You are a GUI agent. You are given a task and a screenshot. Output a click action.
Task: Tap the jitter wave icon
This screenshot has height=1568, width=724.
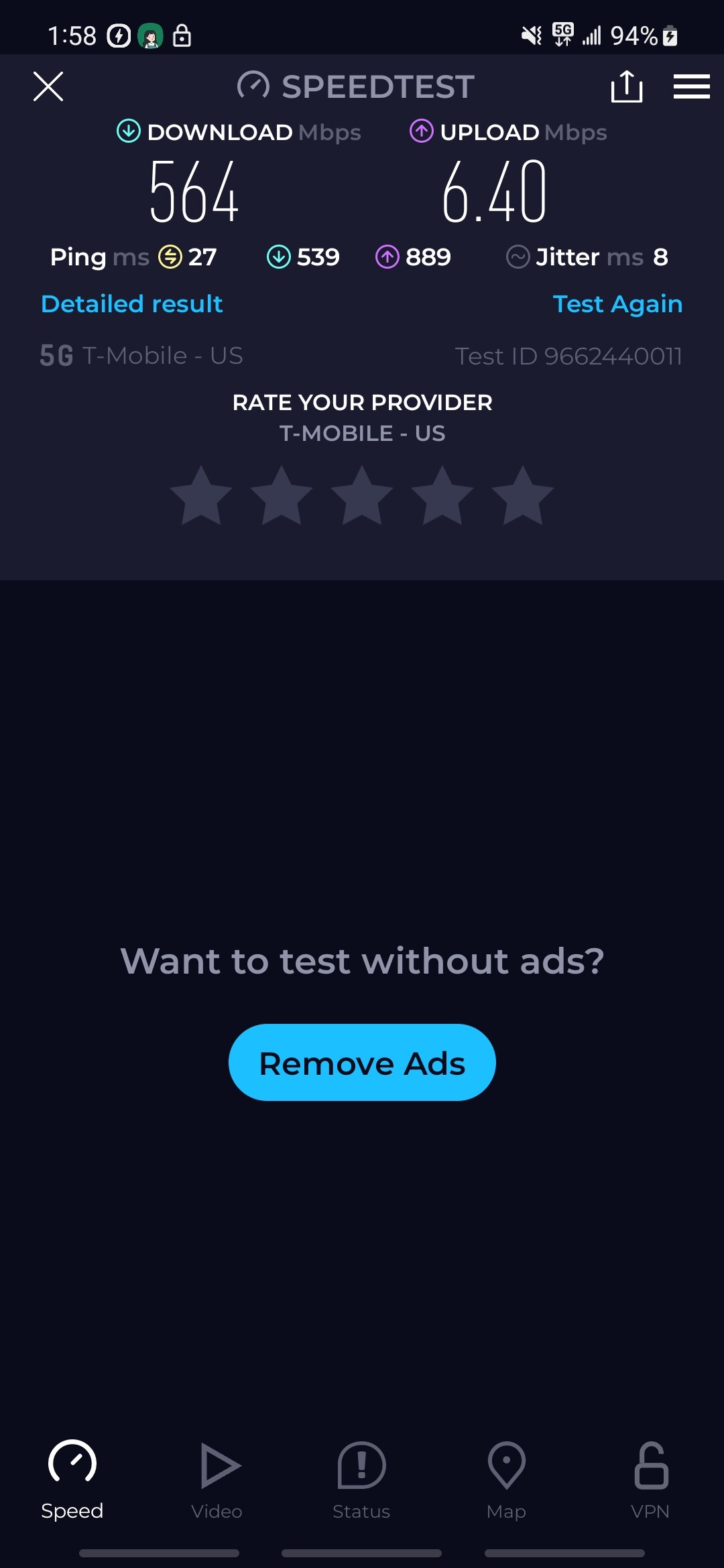point(518,256)
